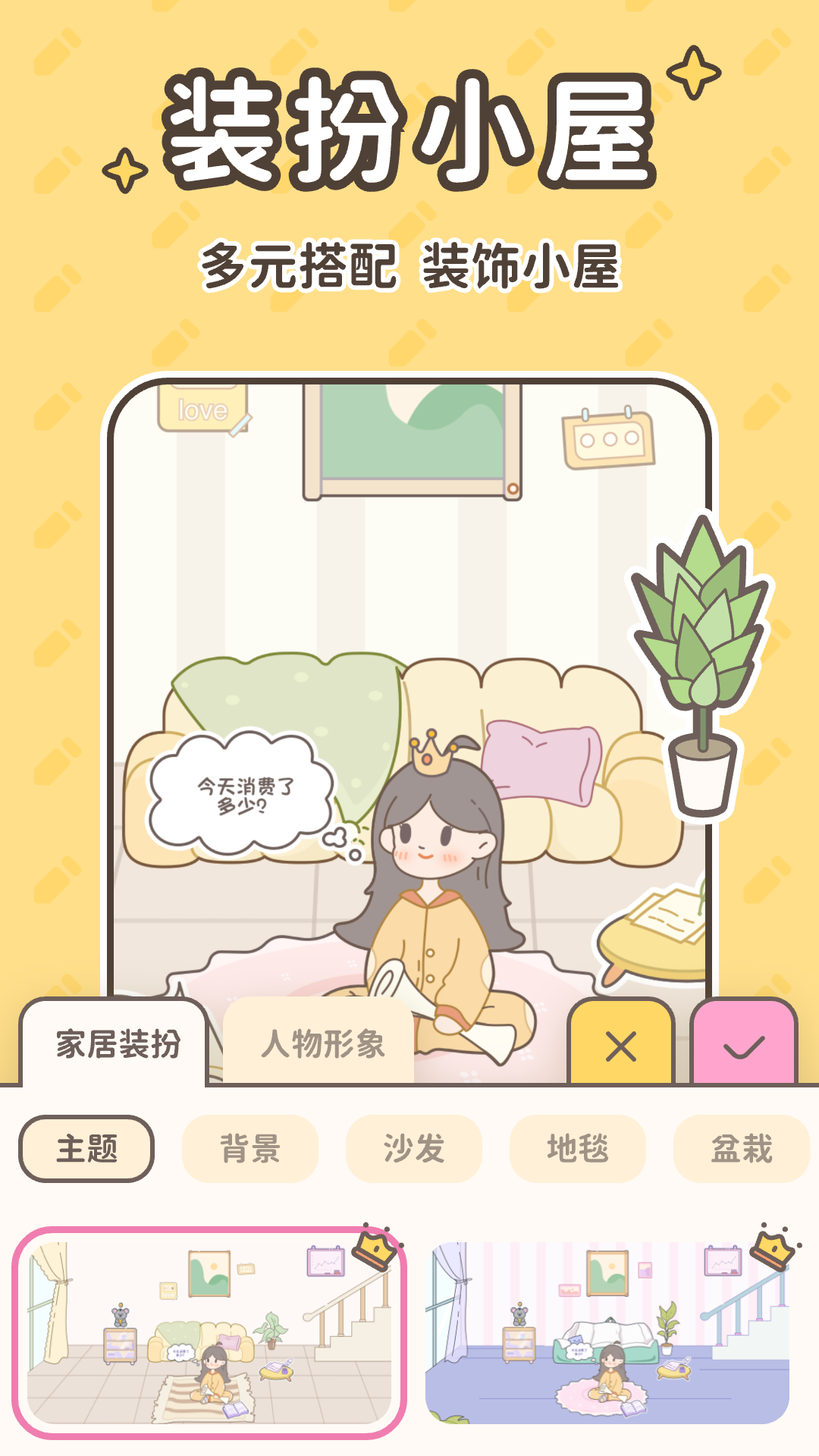Image resolution: width=819 pixels, height=1456 pixels.
Task: Click the green wall painting
Action: [x=413, y=440]
